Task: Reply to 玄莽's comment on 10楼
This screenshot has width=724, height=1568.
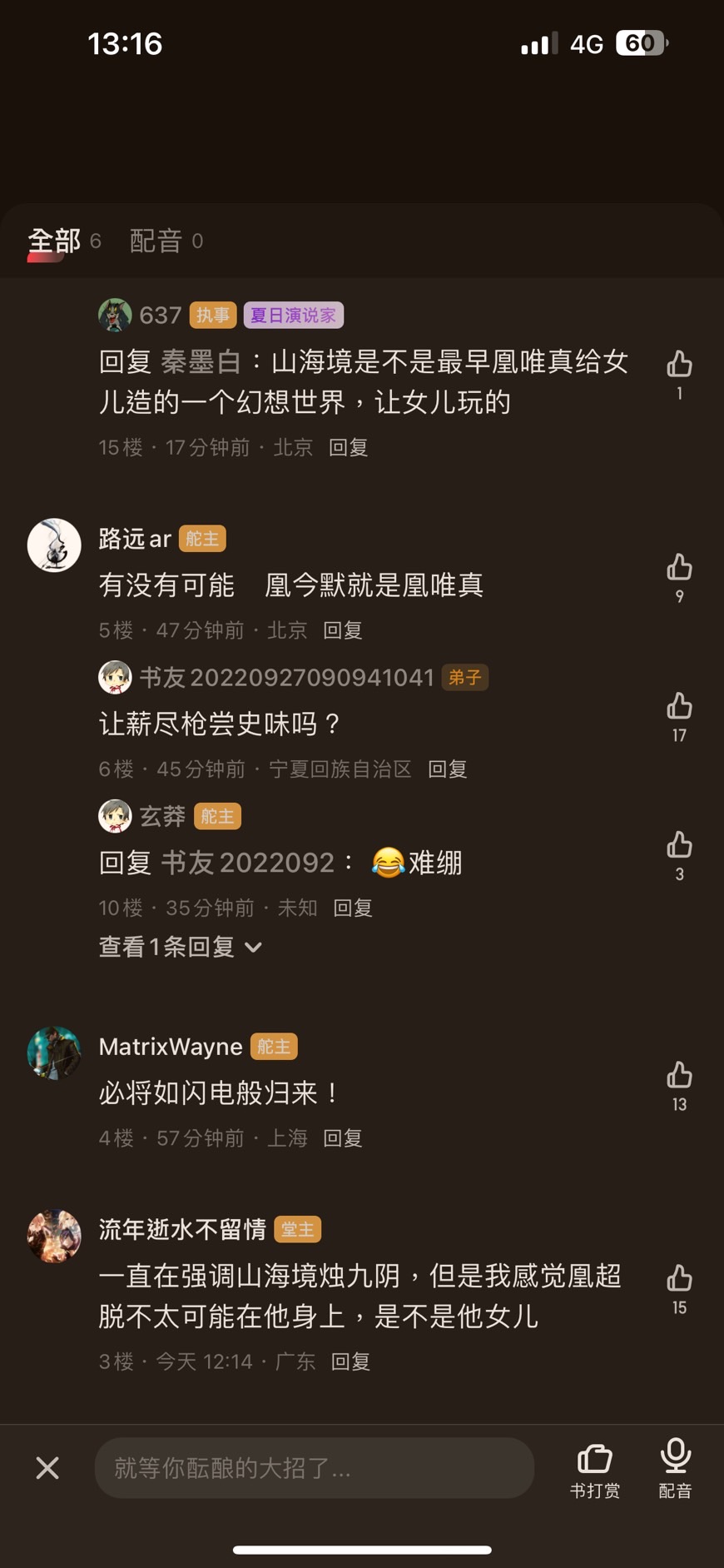Action: click(352, 908)
